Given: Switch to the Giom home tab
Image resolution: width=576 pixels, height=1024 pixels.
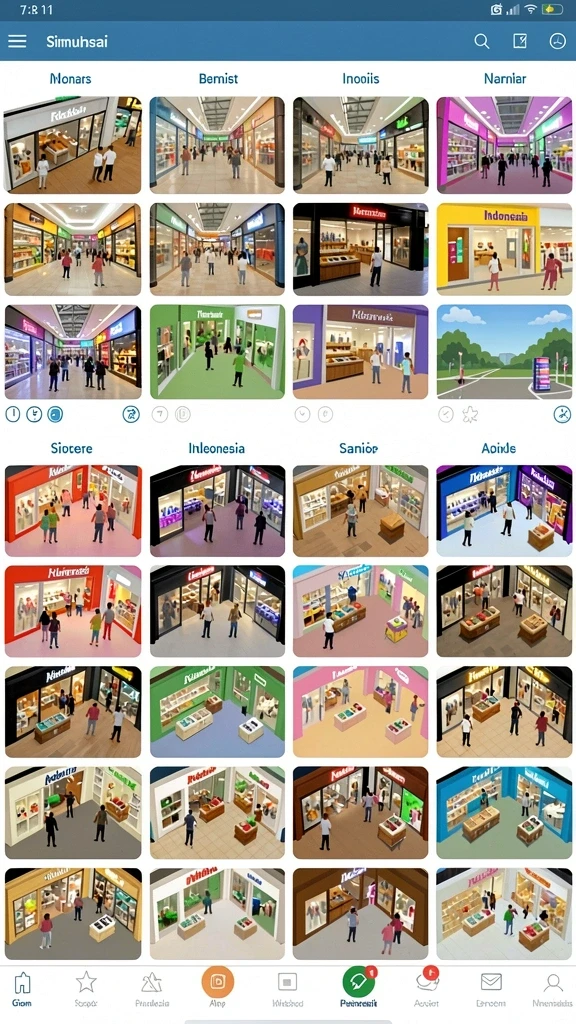Looking at the screenshot, I should coord(22,990).
